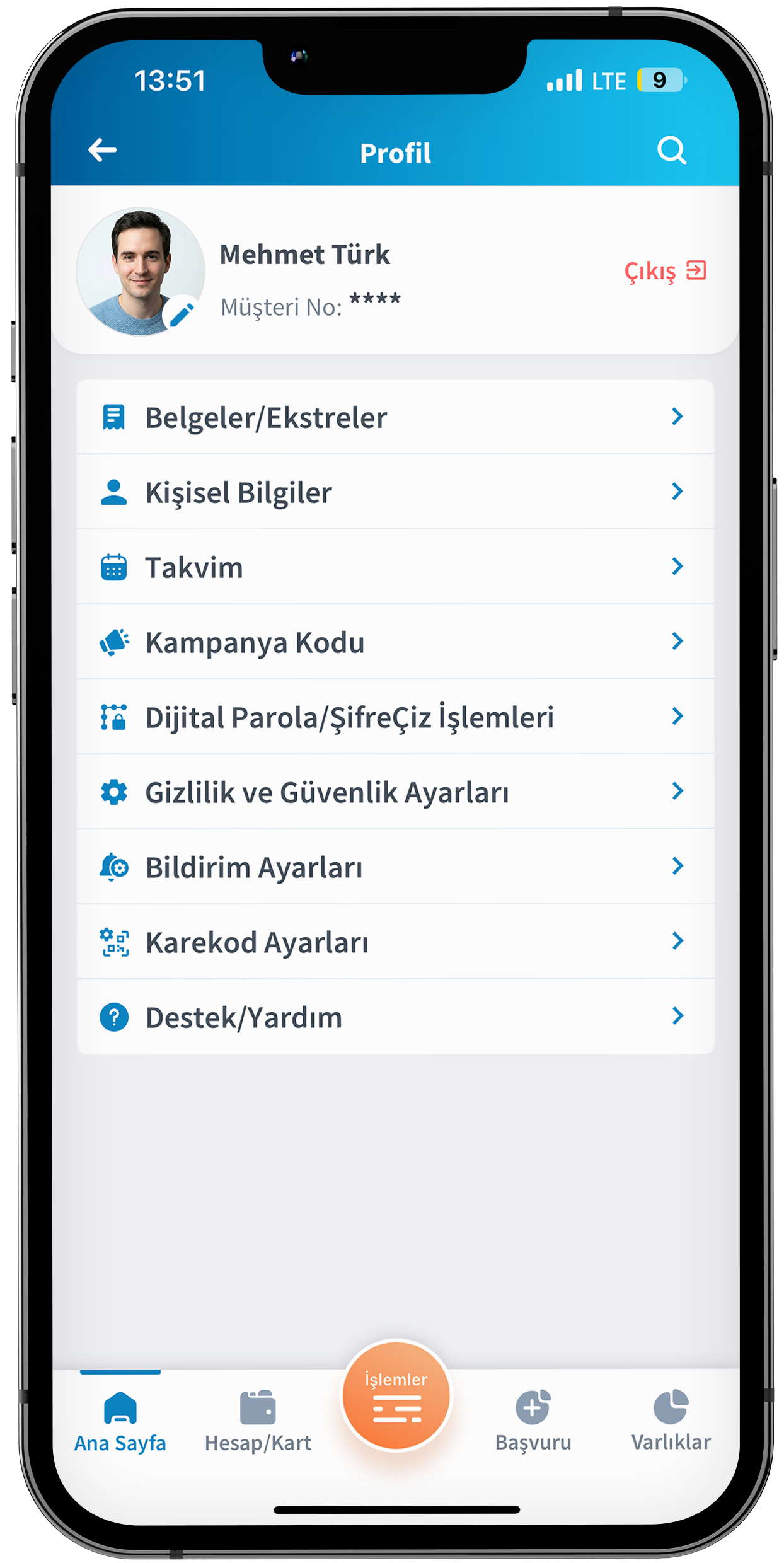
Task: Go back from the Profil screen
Action: (103, 151)
